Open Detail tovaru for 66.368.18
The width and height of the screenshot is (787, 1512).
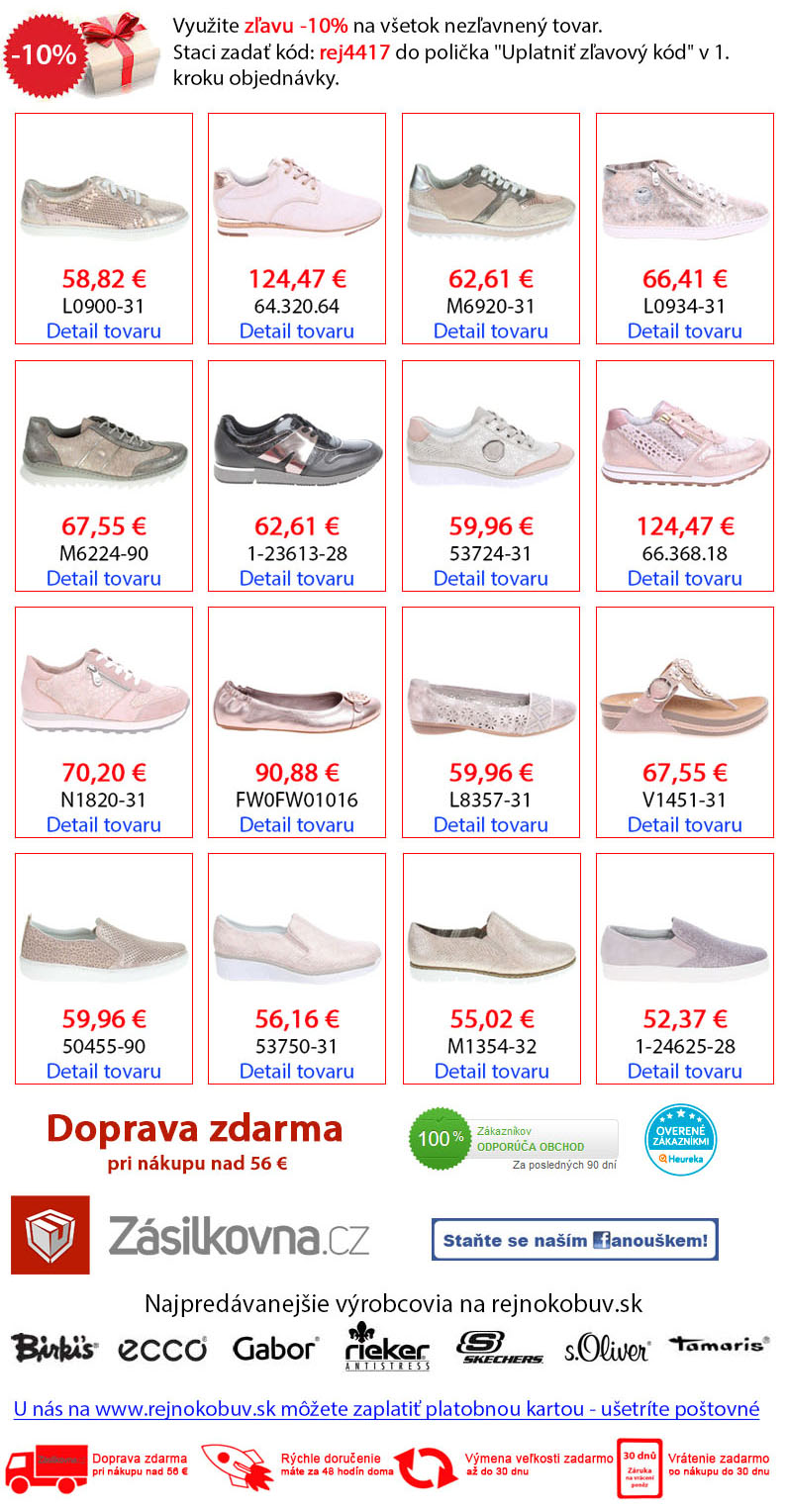tap(684, 578)
